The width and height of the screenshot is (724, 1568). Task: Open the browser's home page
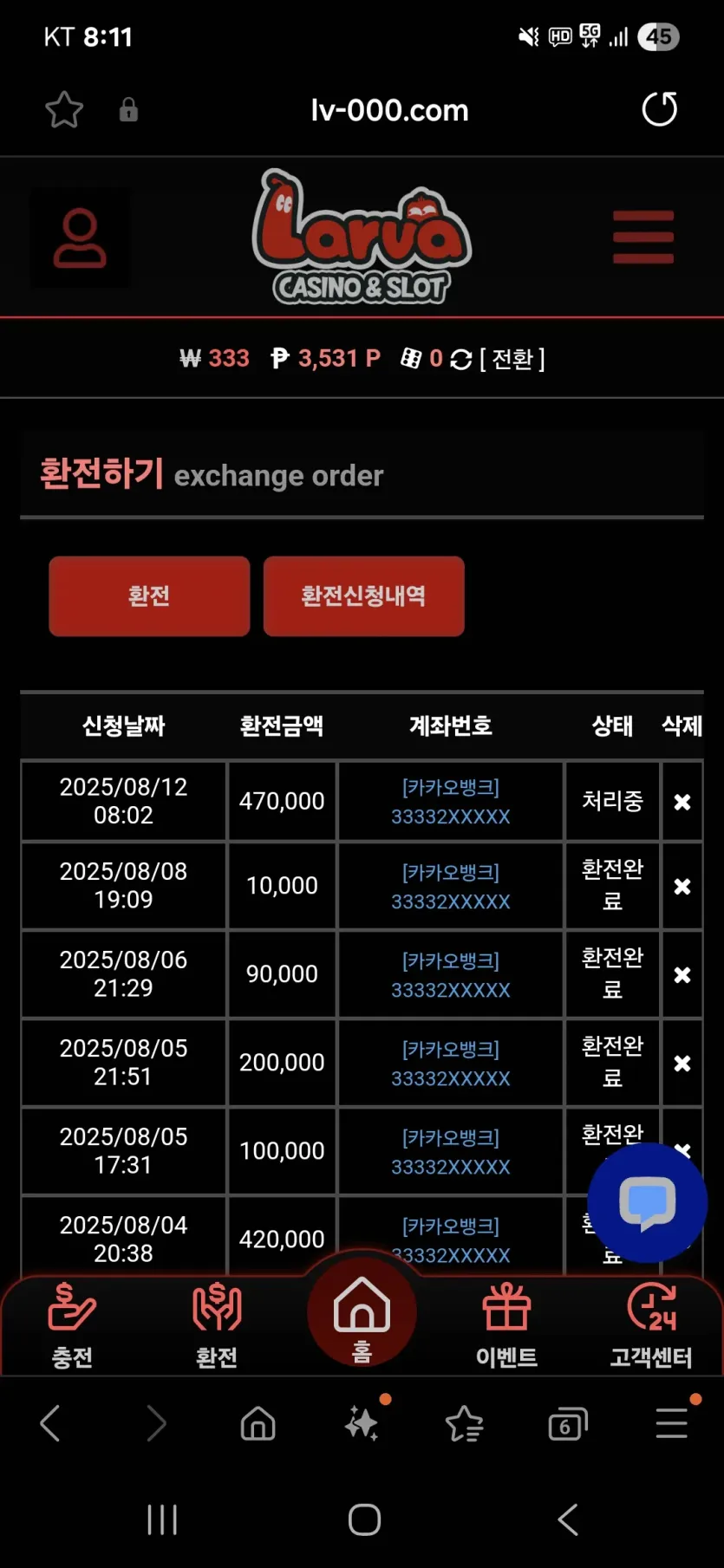258,1424
